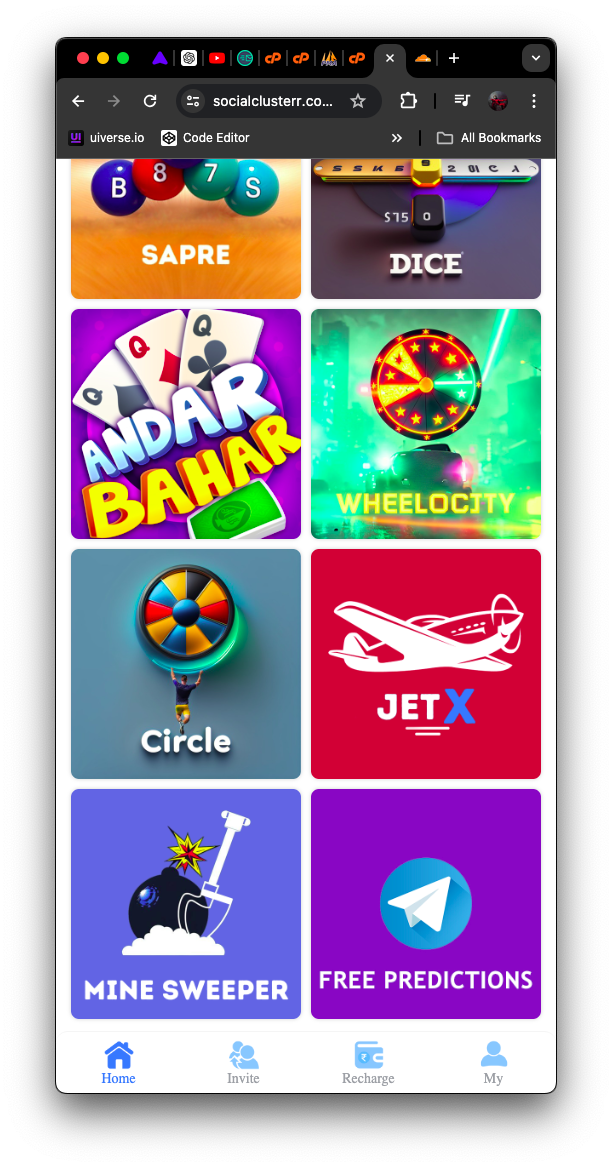This screenshot has width=612, height=1167.
Task: Open the JetX game tile
Action: click(426, 664)
